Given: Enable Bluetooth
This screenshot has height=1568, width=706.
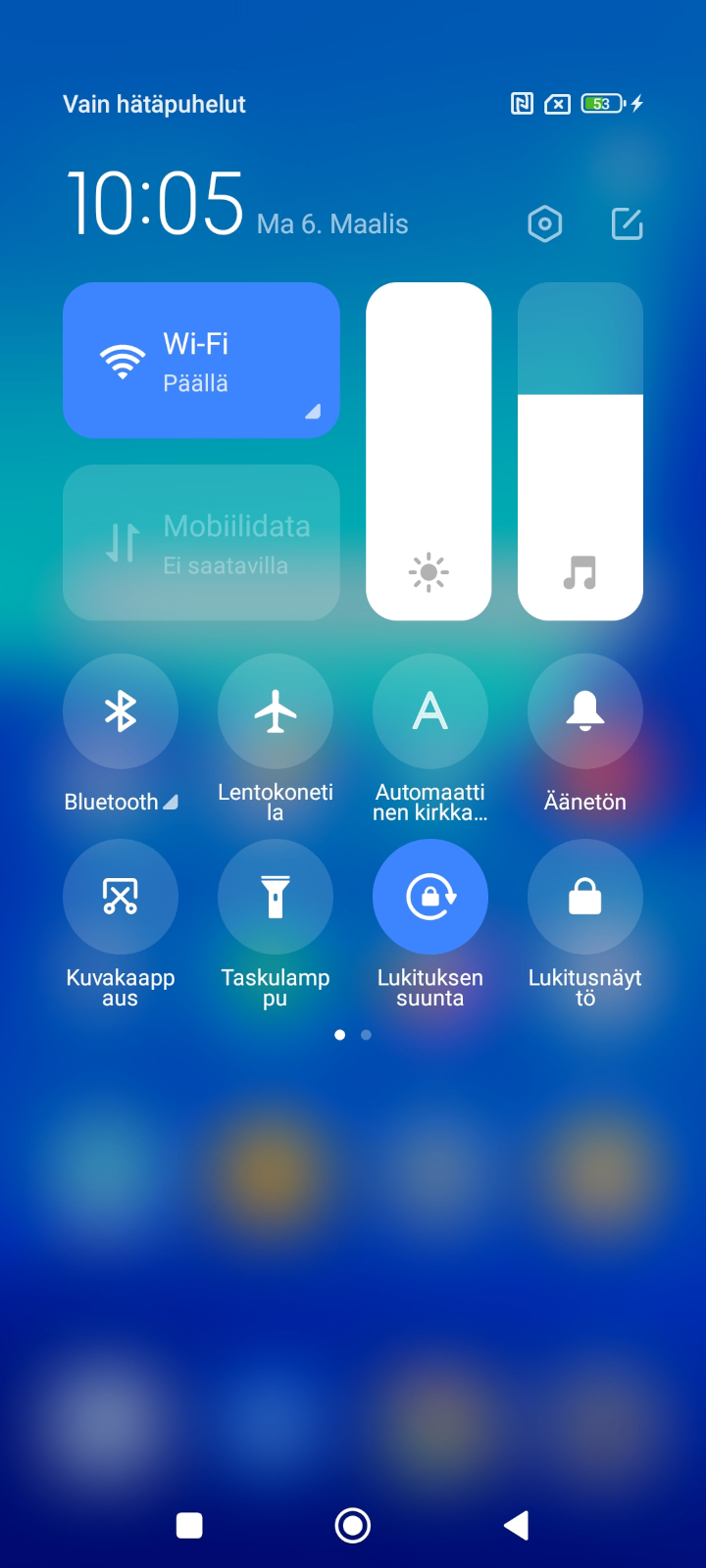Looking at the screenshot, I should pyautogui.click(x=121, y=711).
